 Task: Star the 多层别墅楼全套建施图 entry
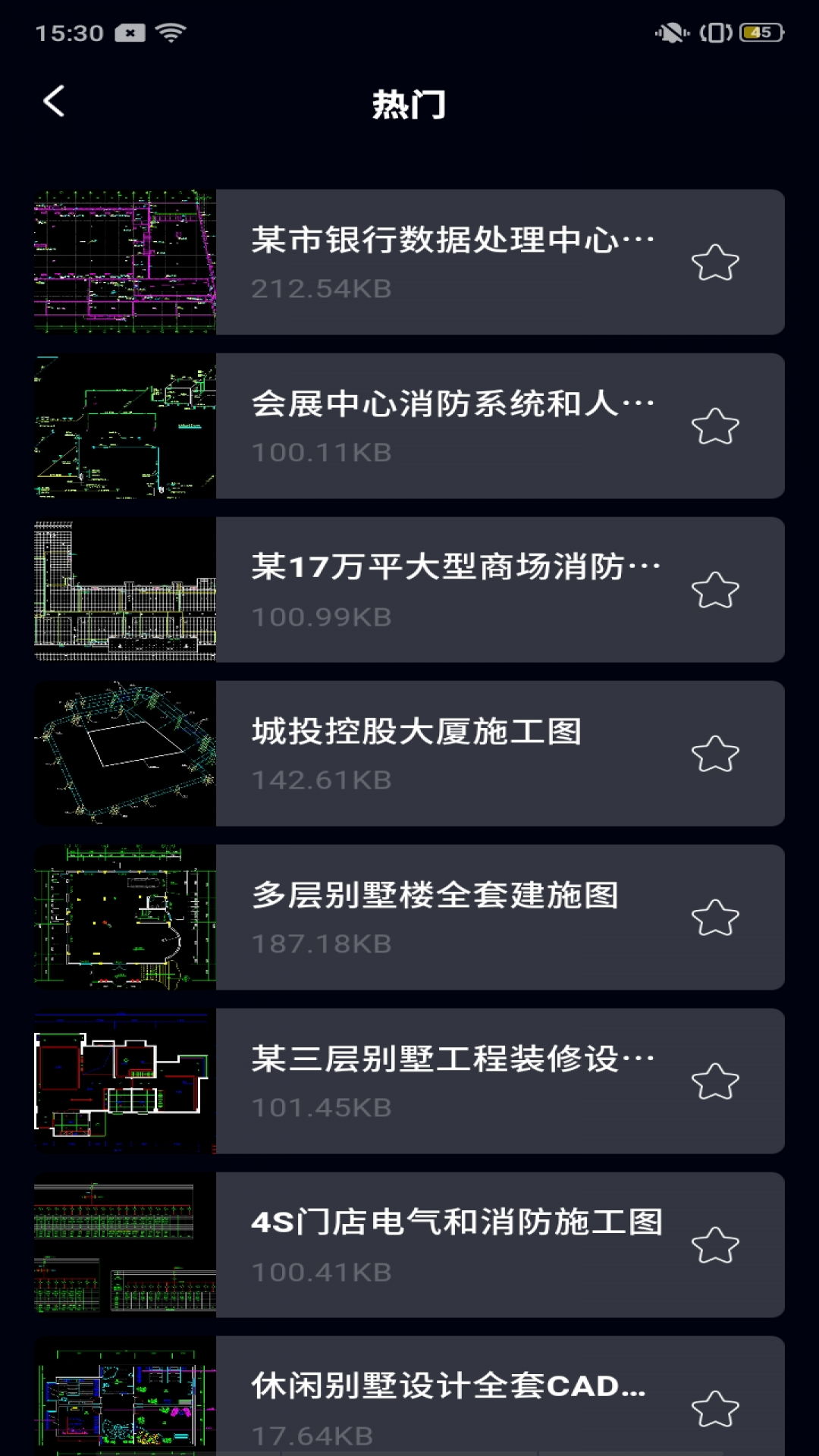coord(716,918)
